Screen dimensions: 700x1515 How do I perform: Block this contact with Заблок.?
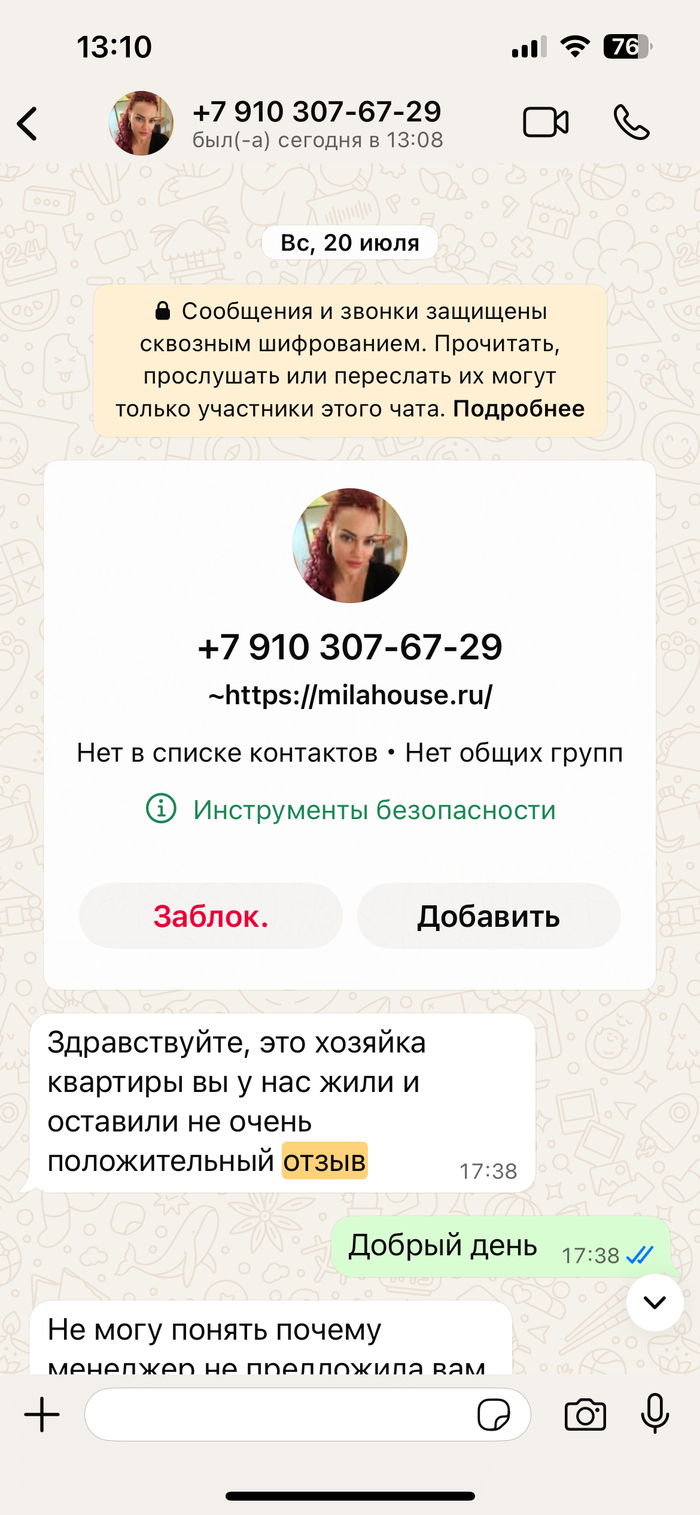210,916
